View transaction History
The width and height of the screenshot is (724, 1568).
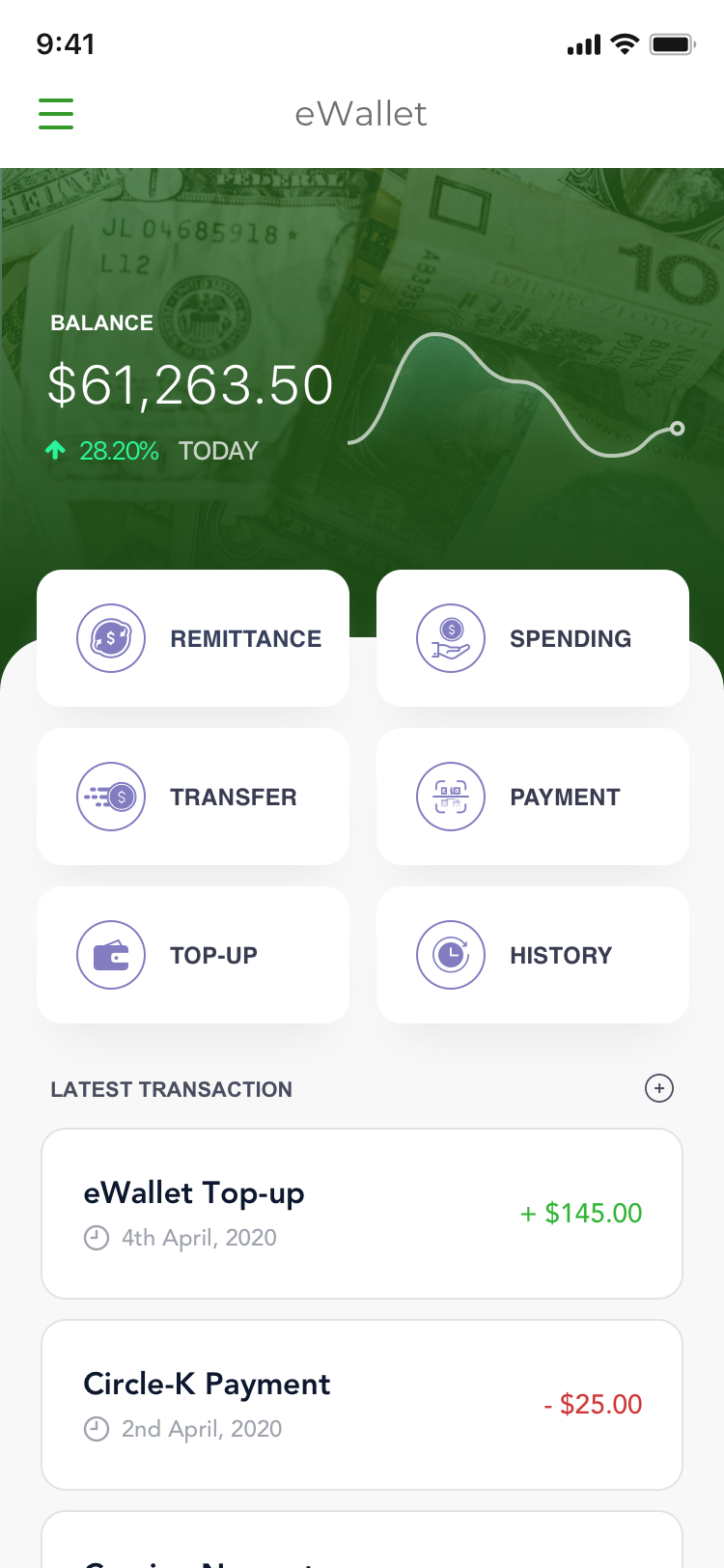(x=533, y=955)
